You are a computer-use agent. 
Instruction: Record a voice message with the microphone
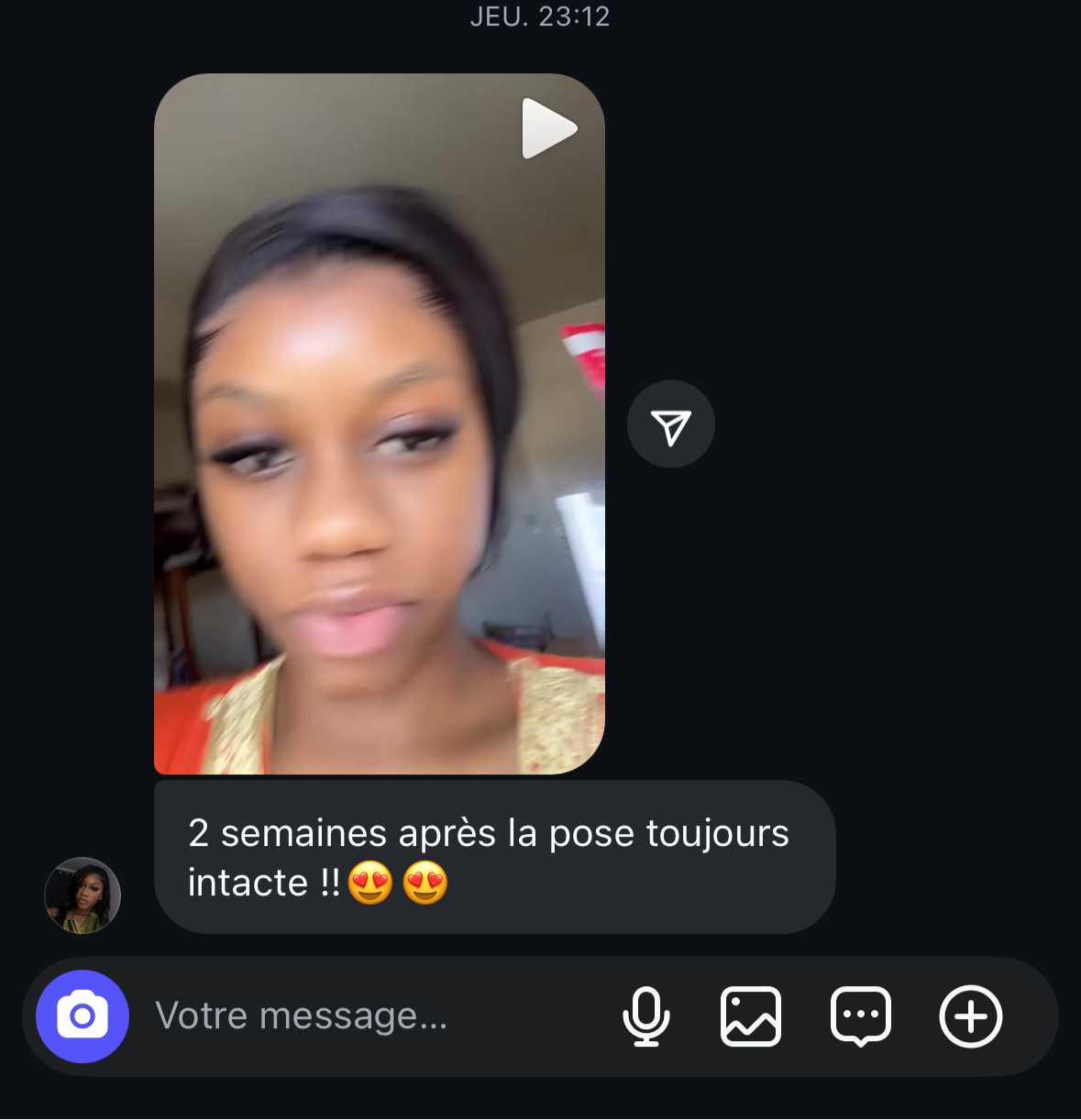[x=645, y=1016]
